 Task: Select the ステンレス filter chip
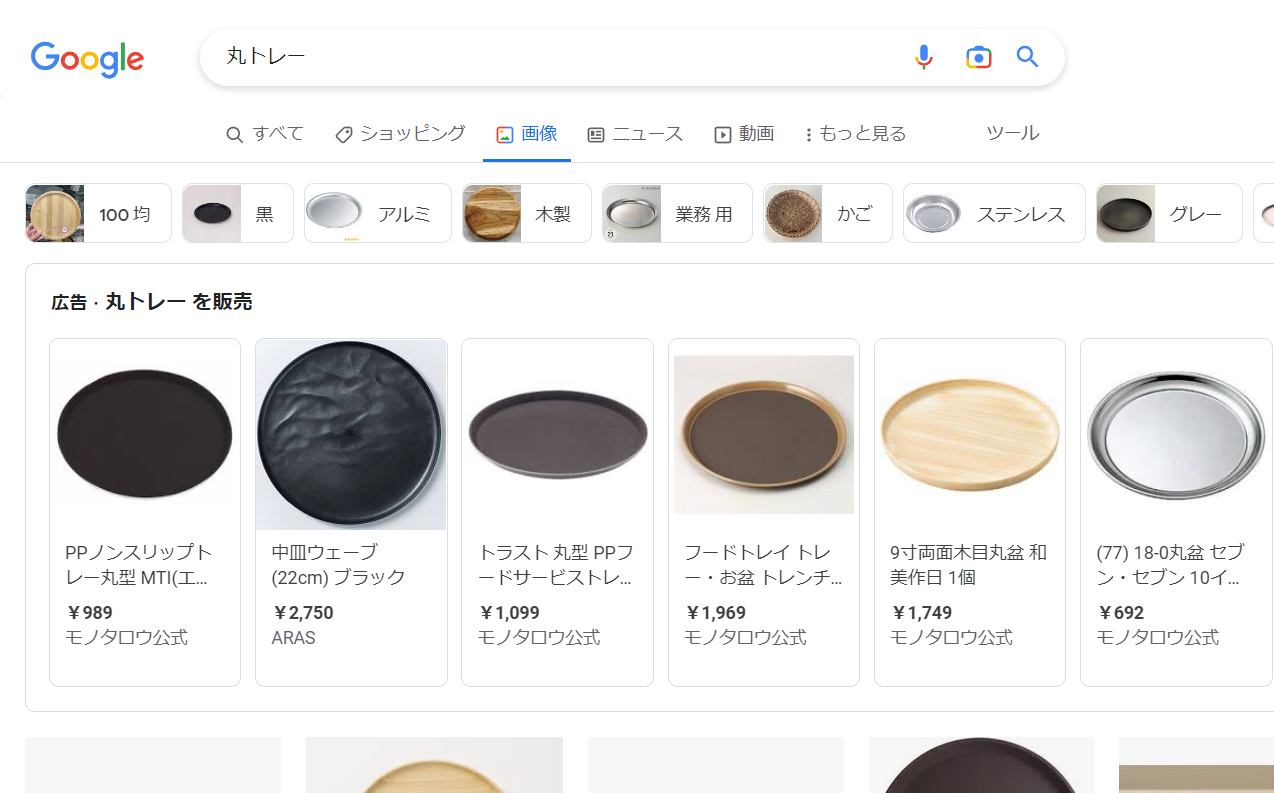pos(993,213)
